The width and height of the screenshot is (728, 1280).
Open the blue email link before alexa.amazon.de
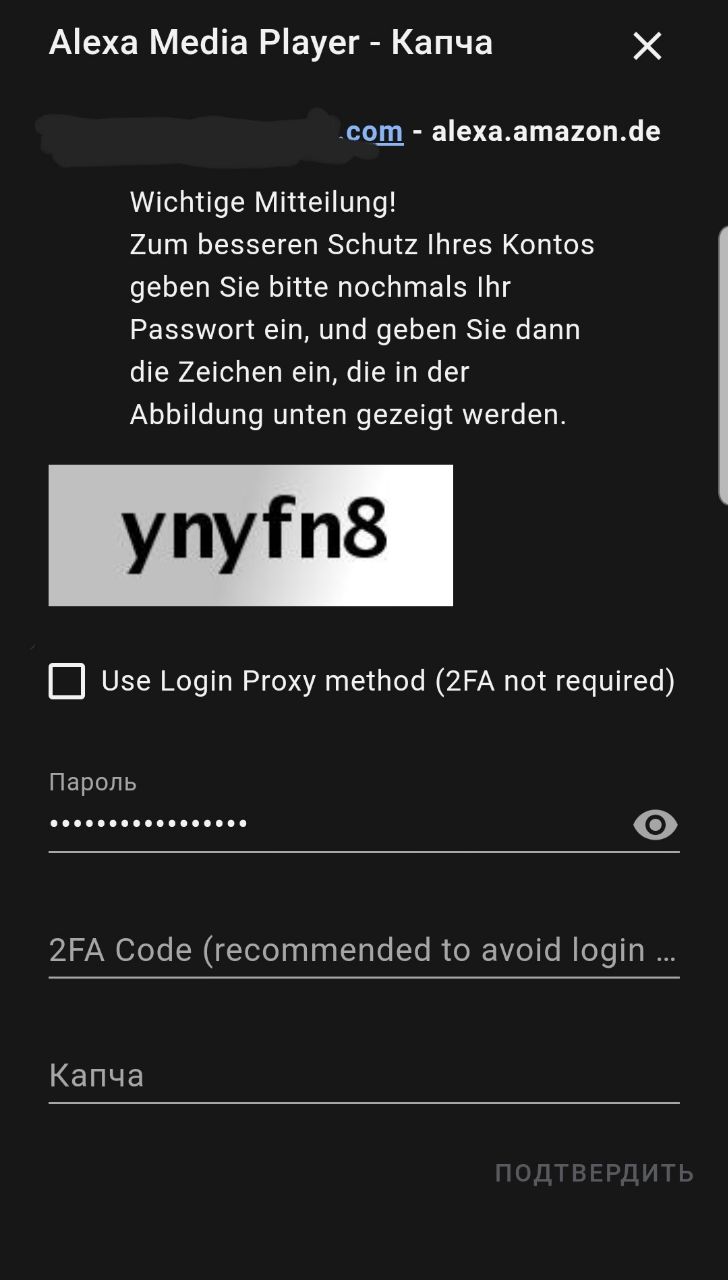374,132
